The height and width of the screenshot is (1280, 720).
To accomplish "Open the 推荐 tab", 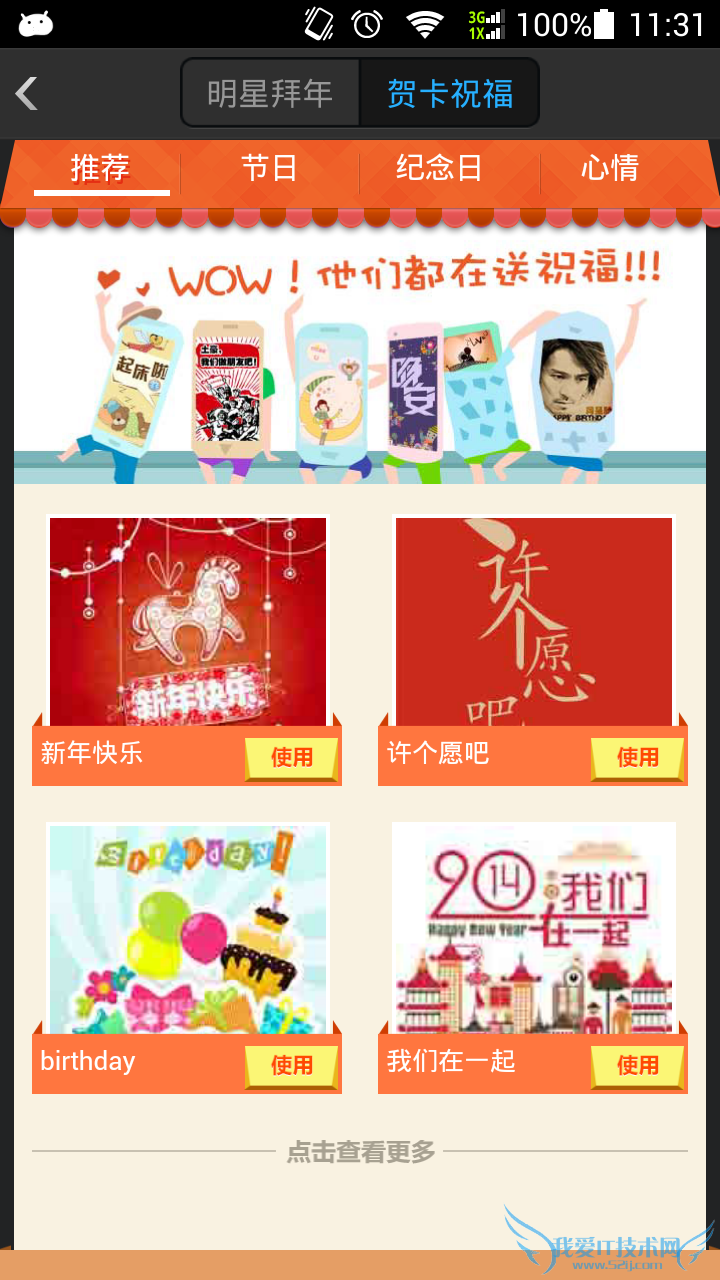I will (x=100, y=168).
